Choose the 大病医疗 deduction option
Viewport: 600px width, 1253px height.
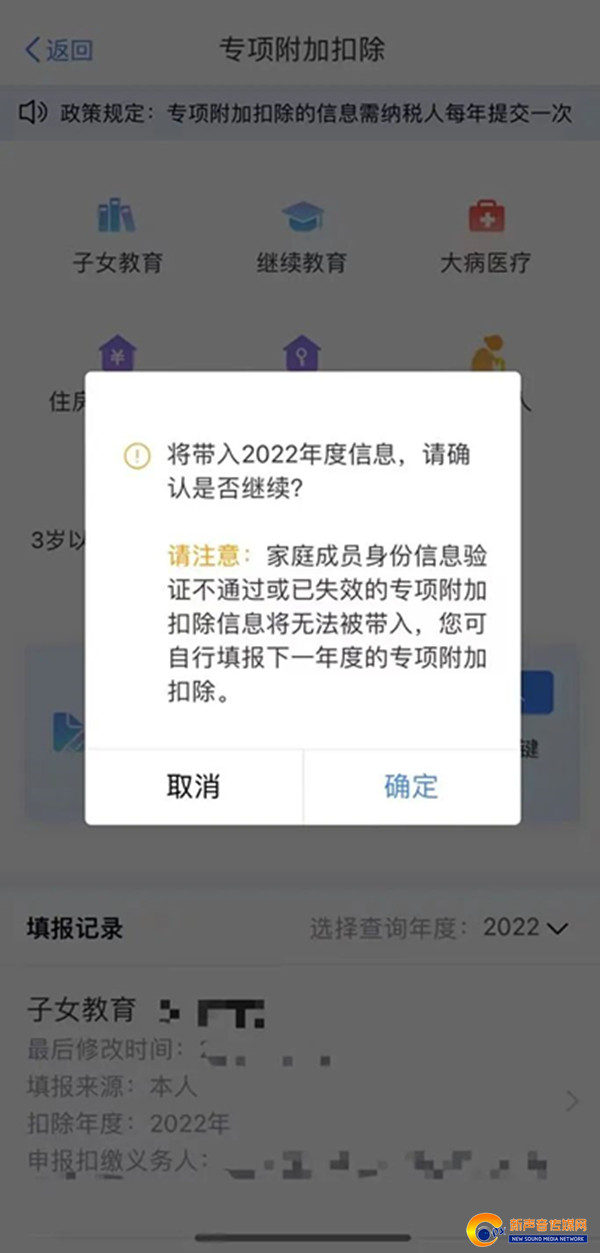(x=486, y=237)
